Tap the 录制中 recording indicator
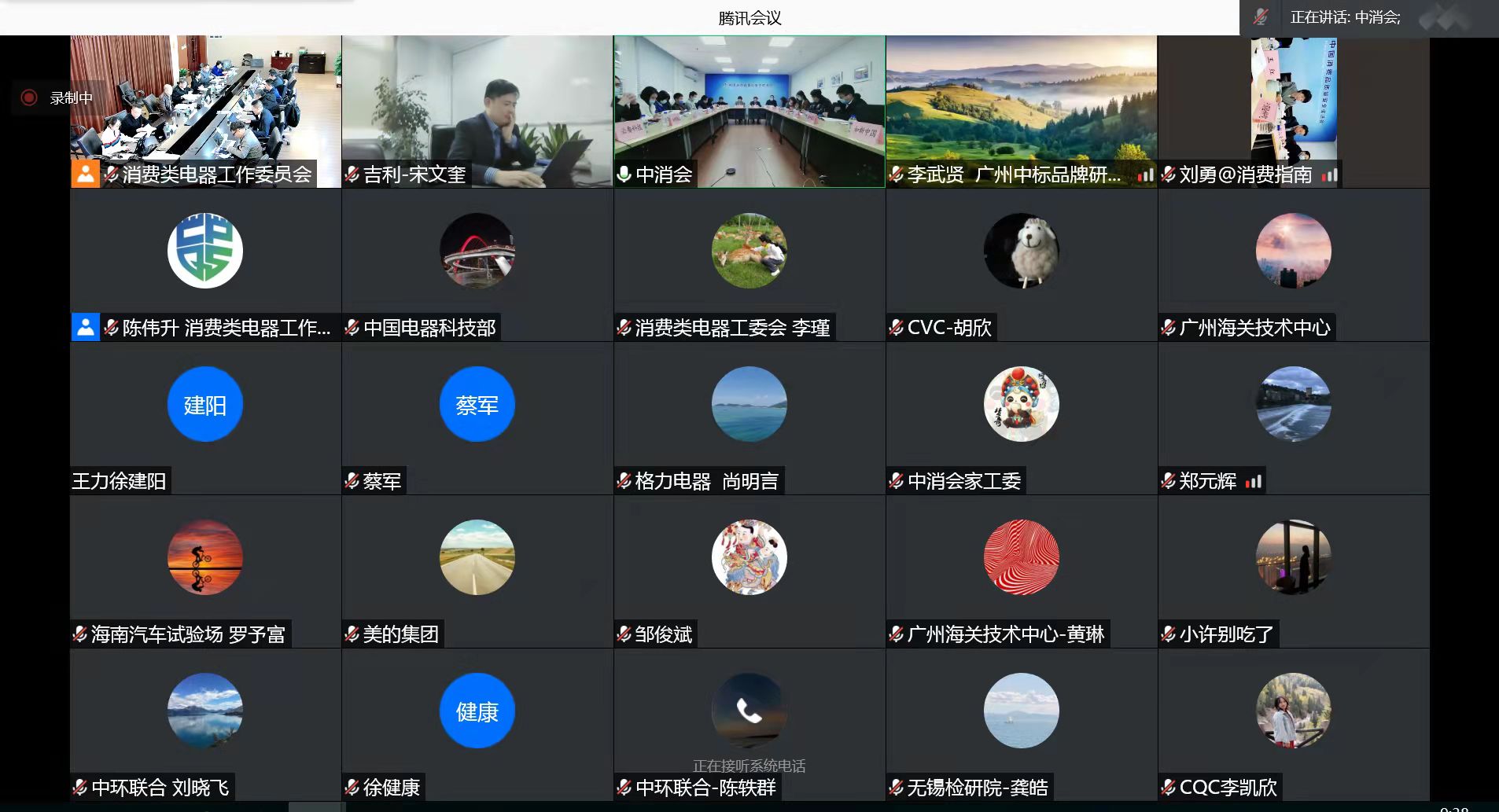The width and height of the screenshot is (1499, 812). (57, 97)
